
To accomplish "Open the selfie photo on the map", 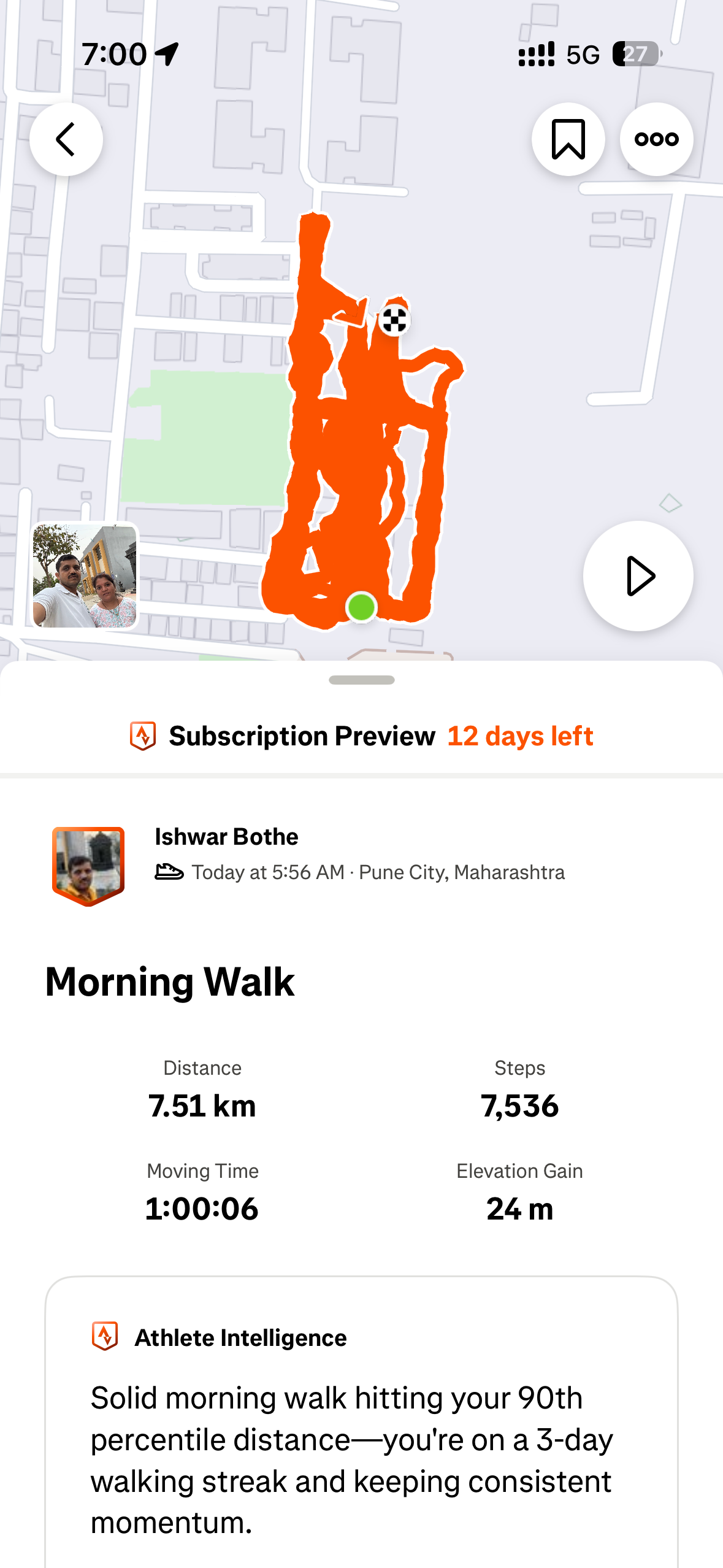I will (85, 575).
